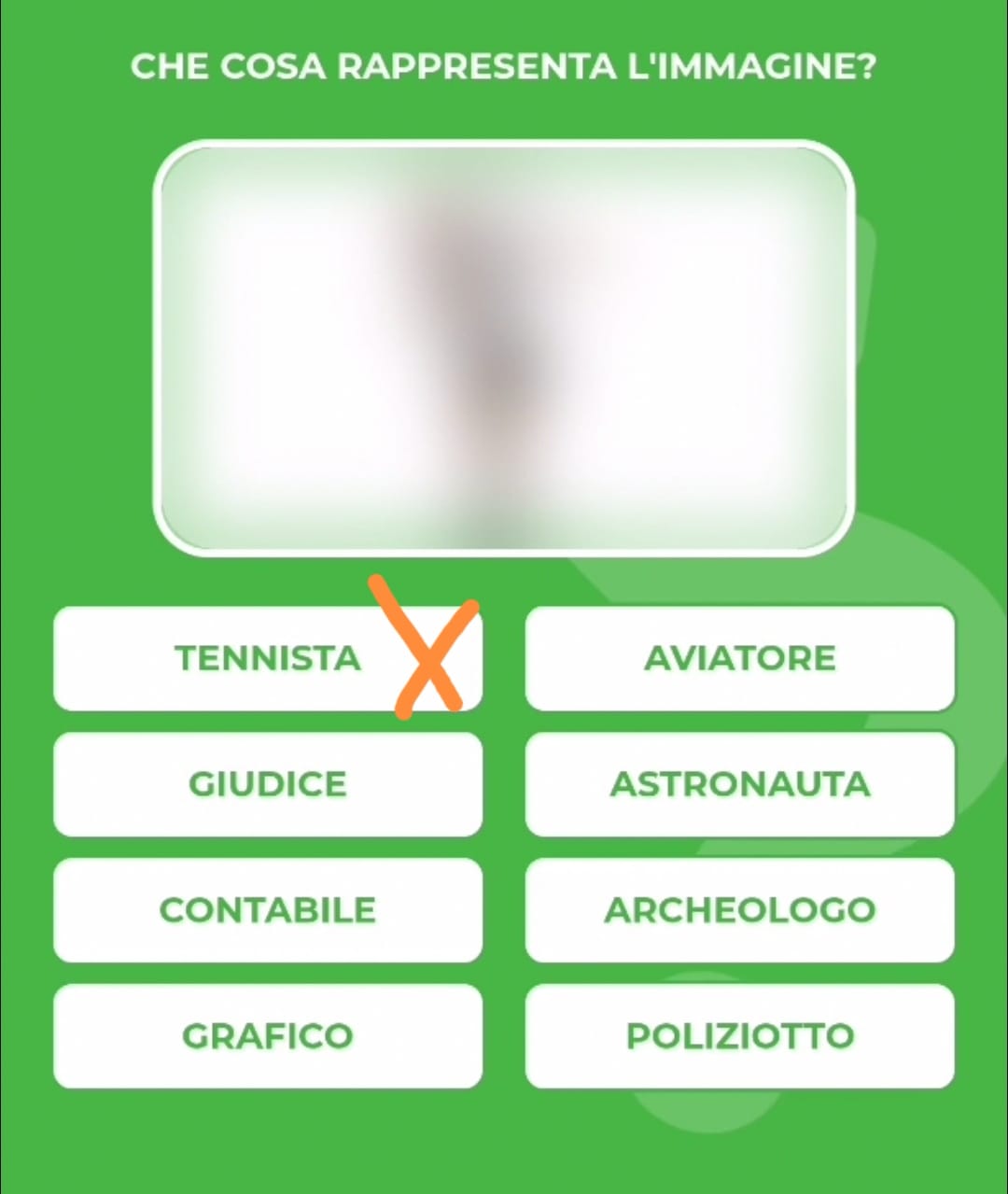Choose AVIATORE as the answer
1008x1194 pixels.
pyautogui.click(x=739, y=658)
